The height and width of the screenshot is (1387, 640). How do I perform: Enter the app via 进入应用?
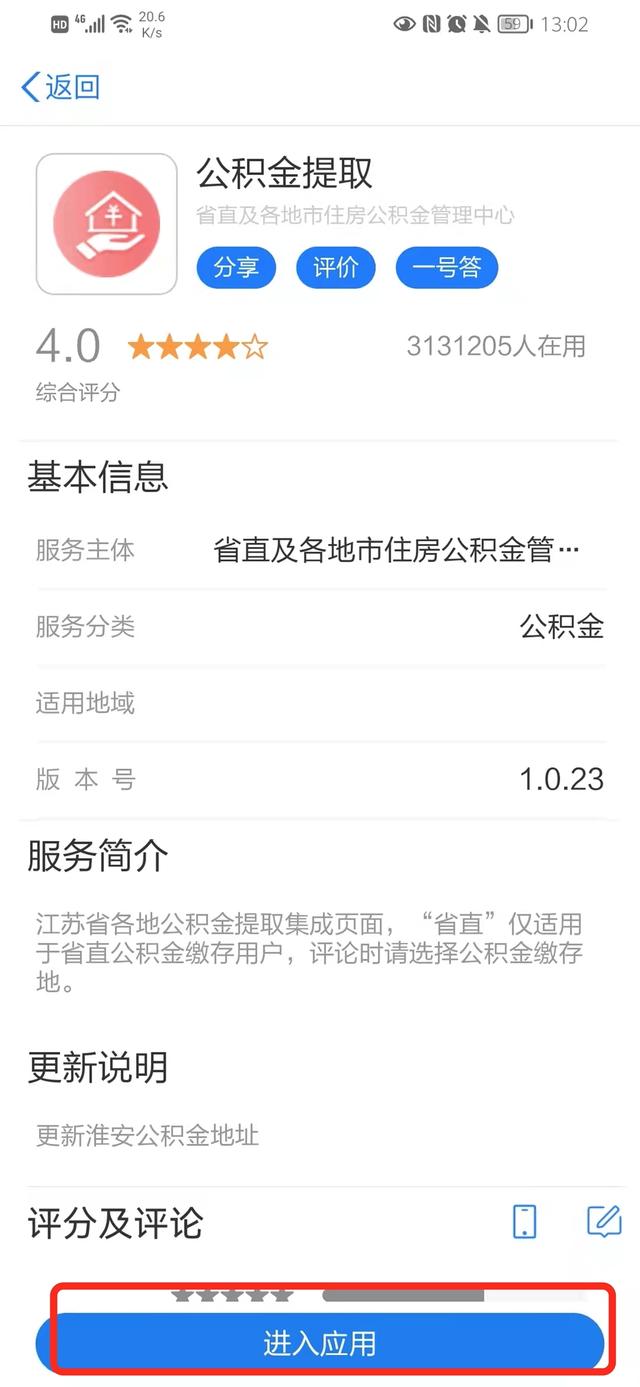pyautogui.click(x=320, y=1343)
